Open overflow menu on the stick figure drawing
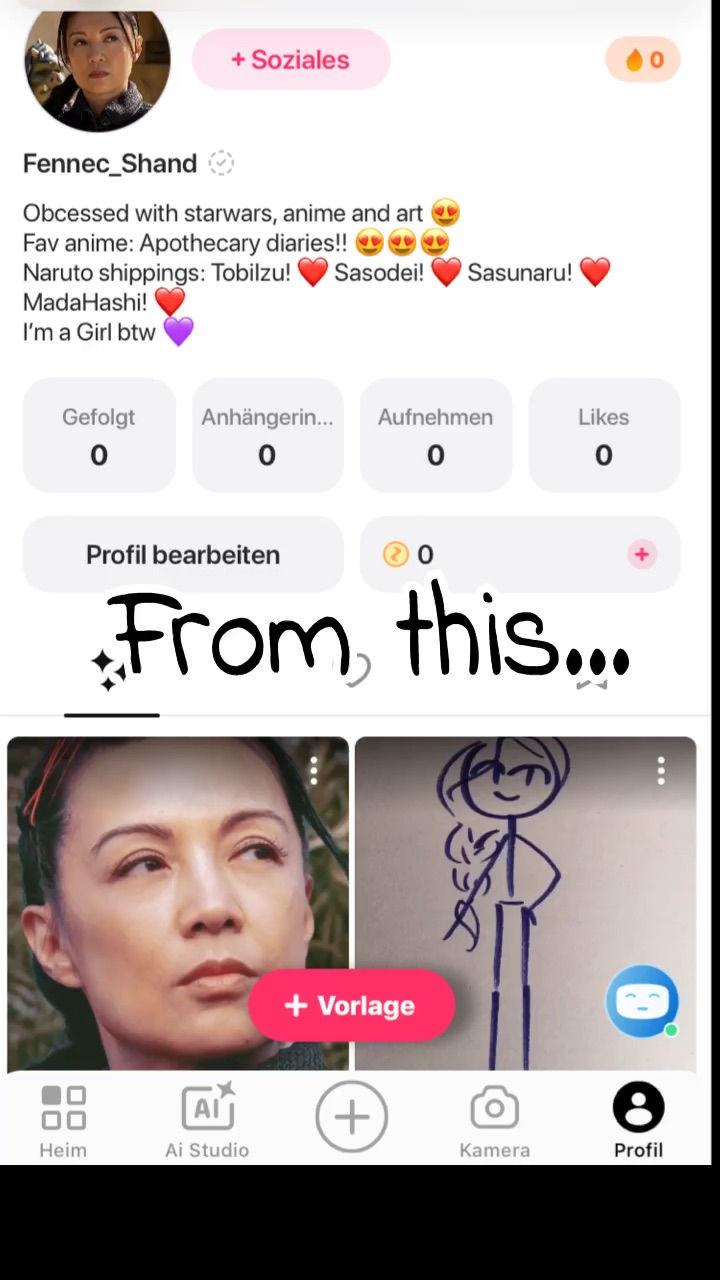 661,770
